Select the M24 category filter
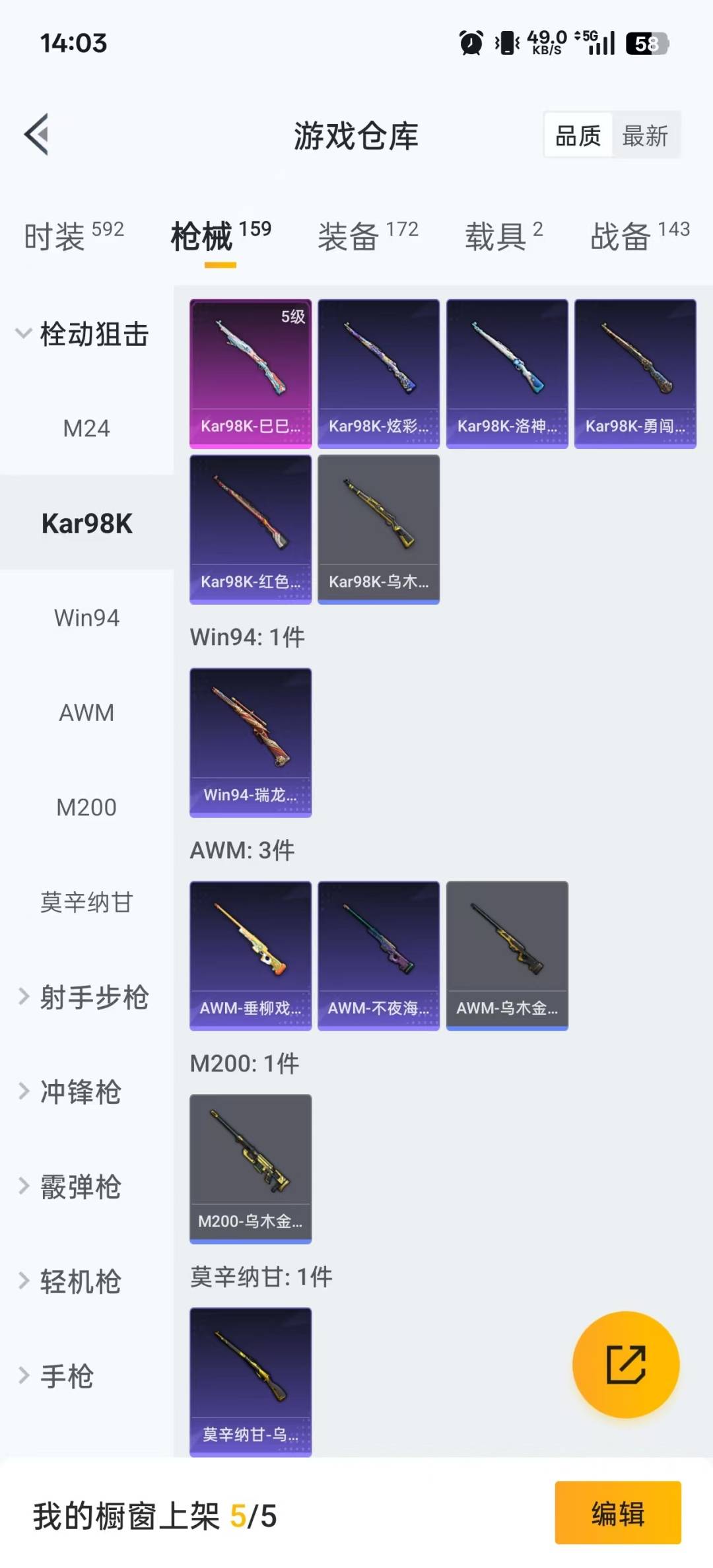This screenshot has height=1568, width=713. tap(86, 428)
